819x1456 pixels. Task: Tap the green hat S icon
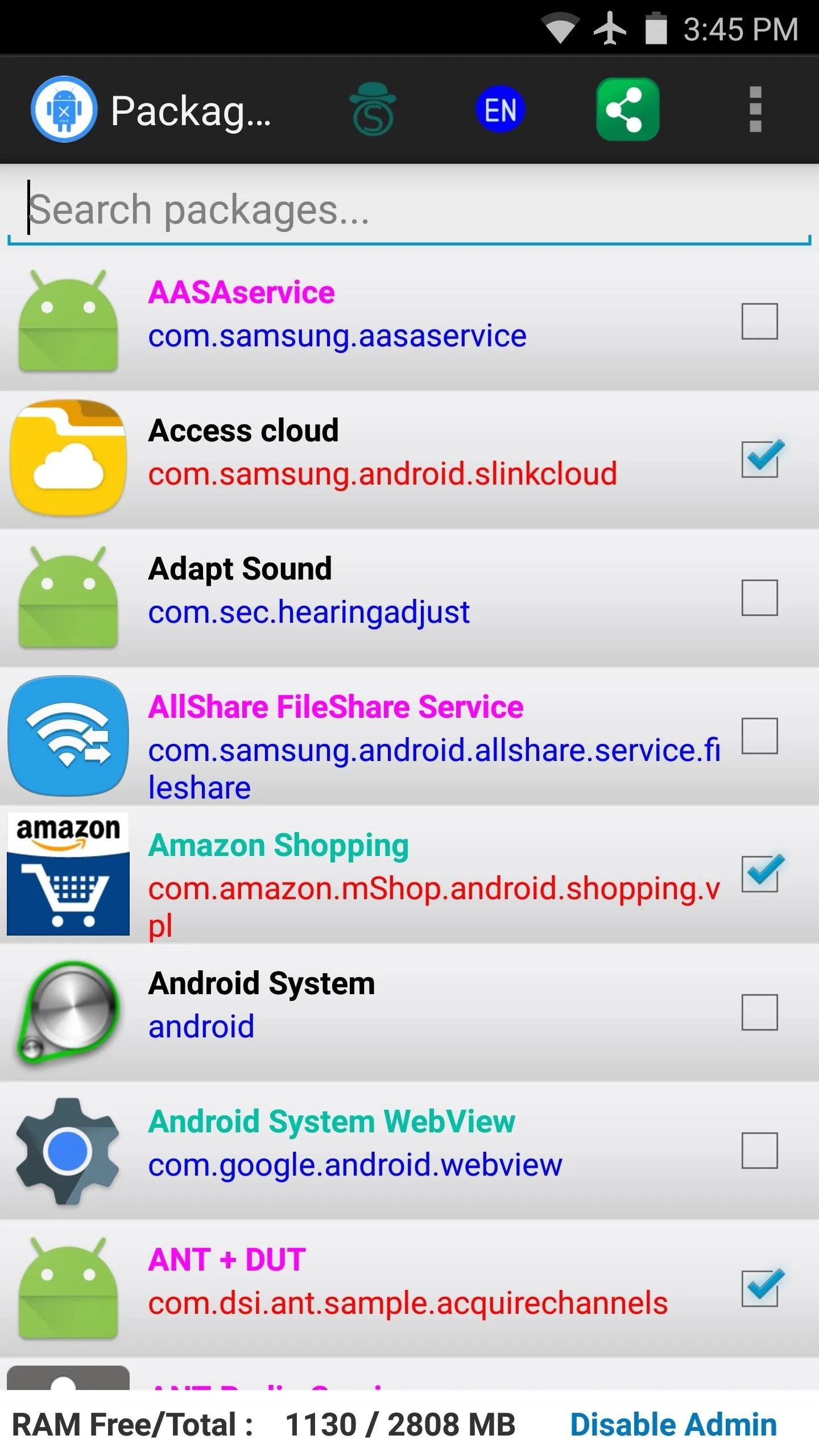click(x=373, y=109)
